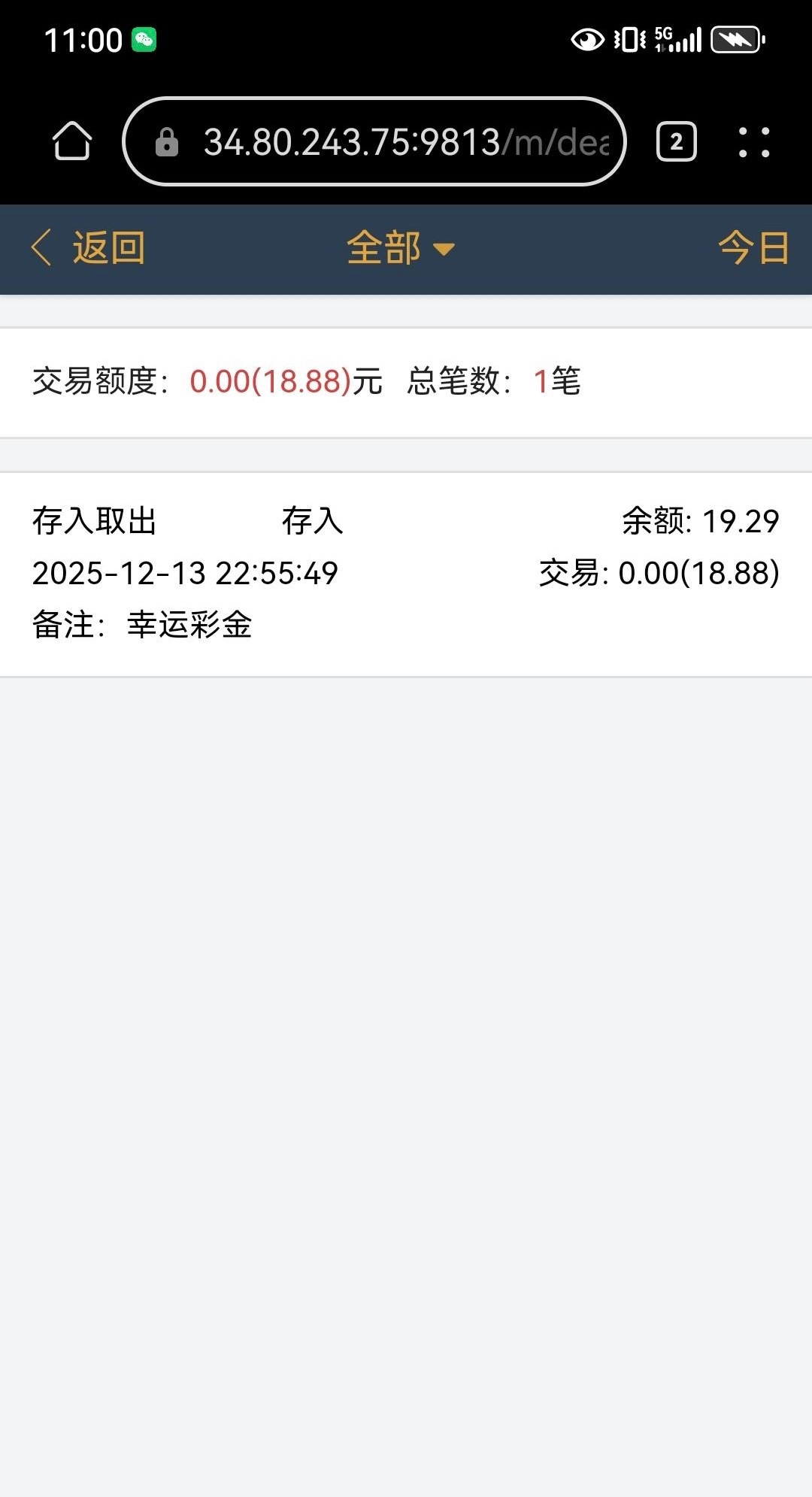
Task: Tap the padlock icon in the address bar
Action: (167, 142)
